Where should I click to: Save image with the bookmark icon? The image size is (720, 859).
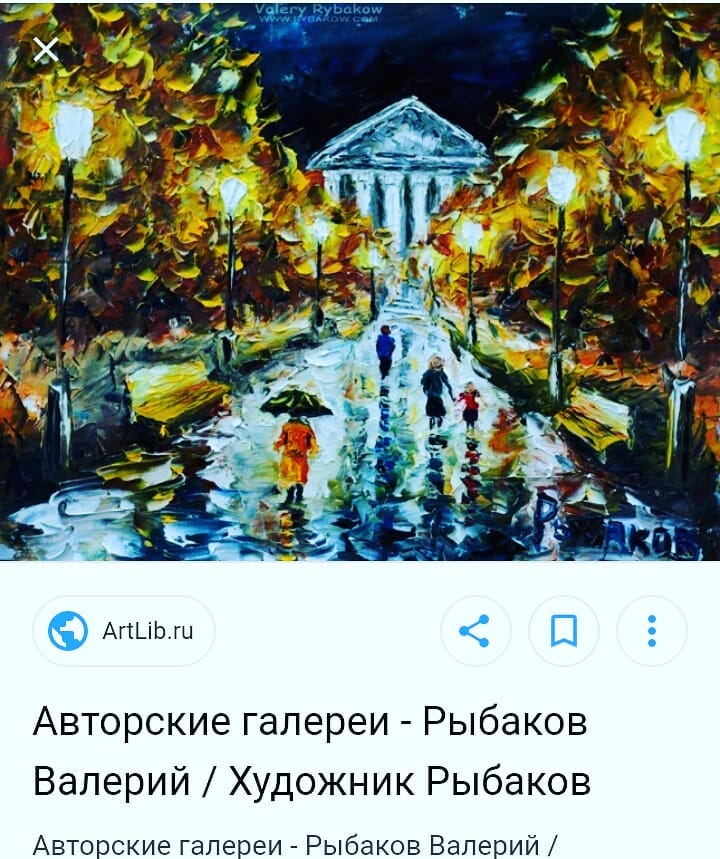pos(563,631)
